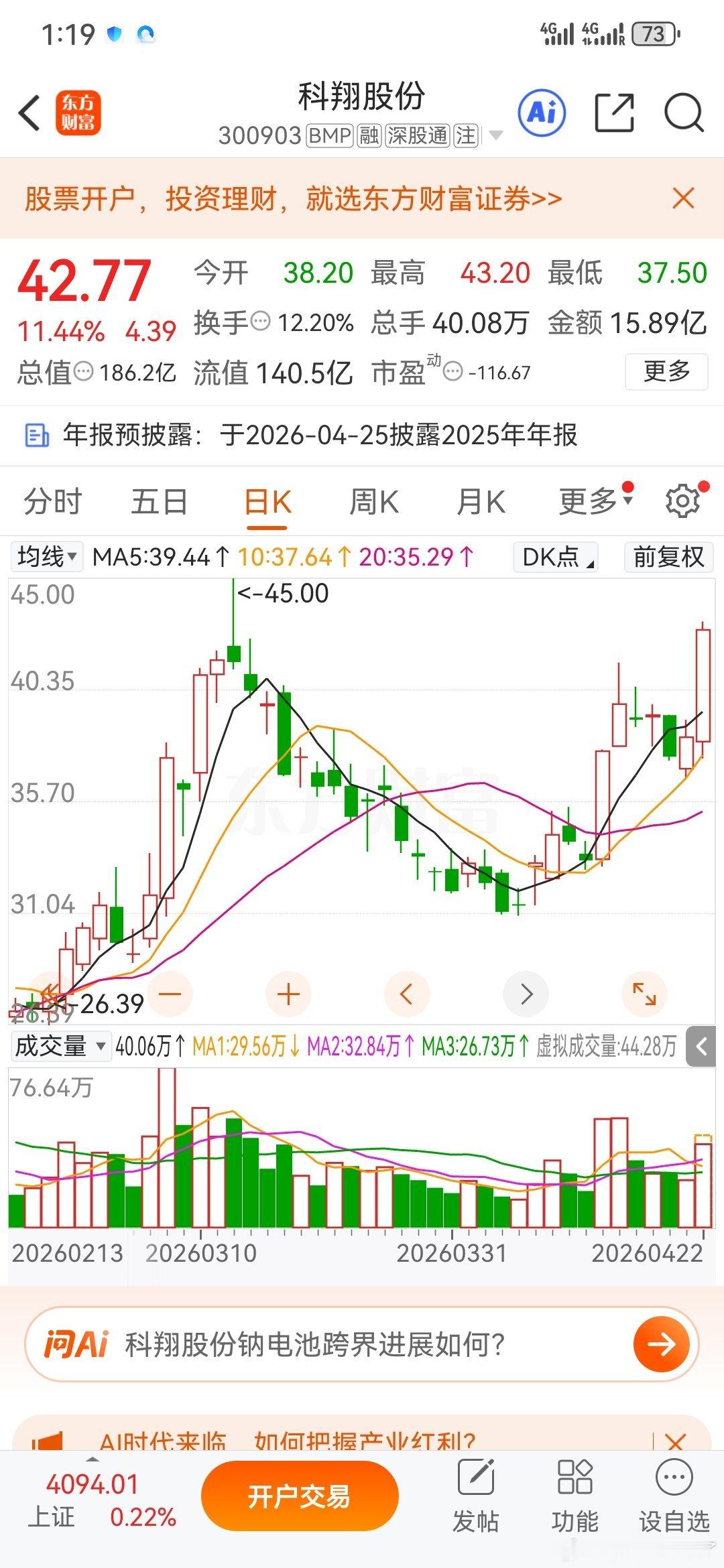Switch to the 分时 intraday tab
This screenshot has height=1568, width=724.
click(52, 500)
